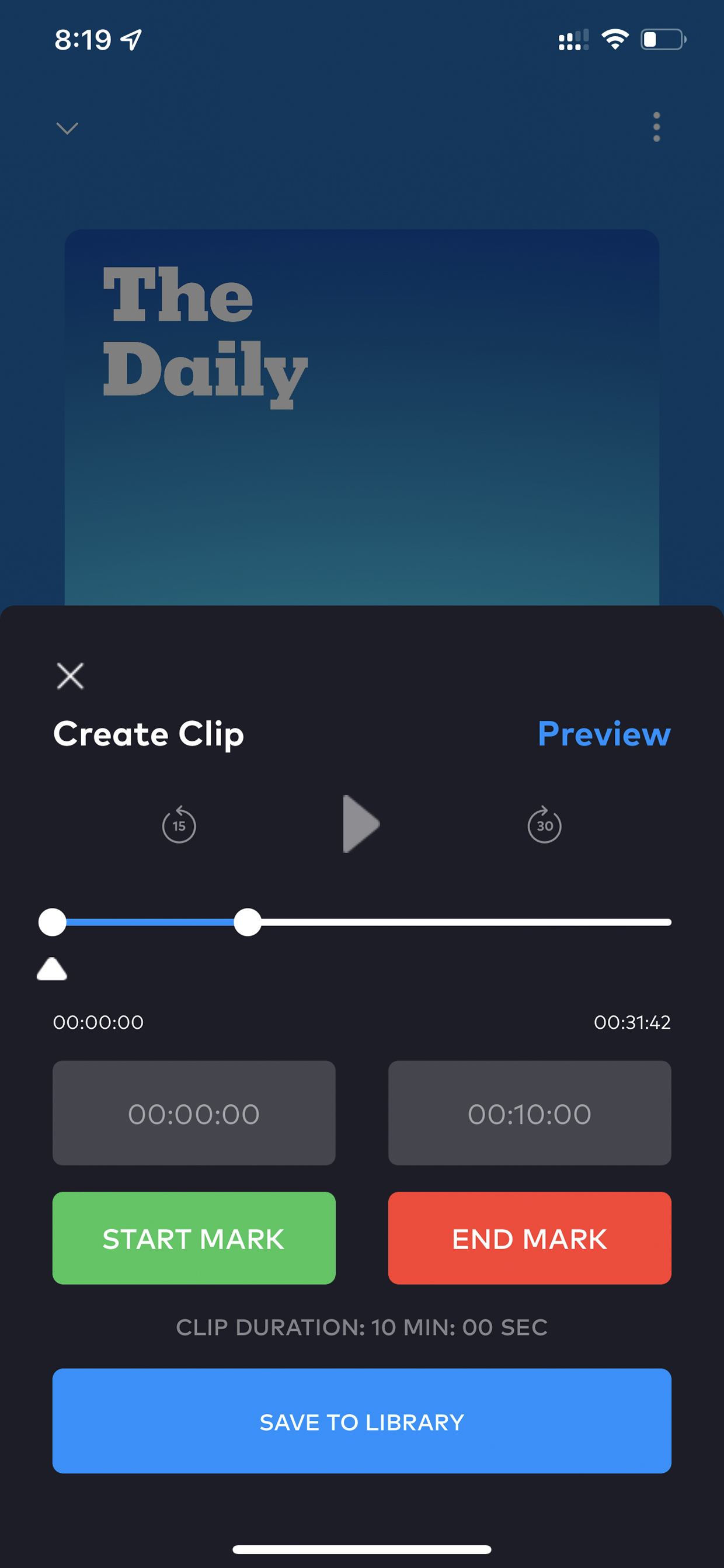Save clip to library
This screenshot has height=1568, width=724.
pyautogui.click(x=362, y=1421)
